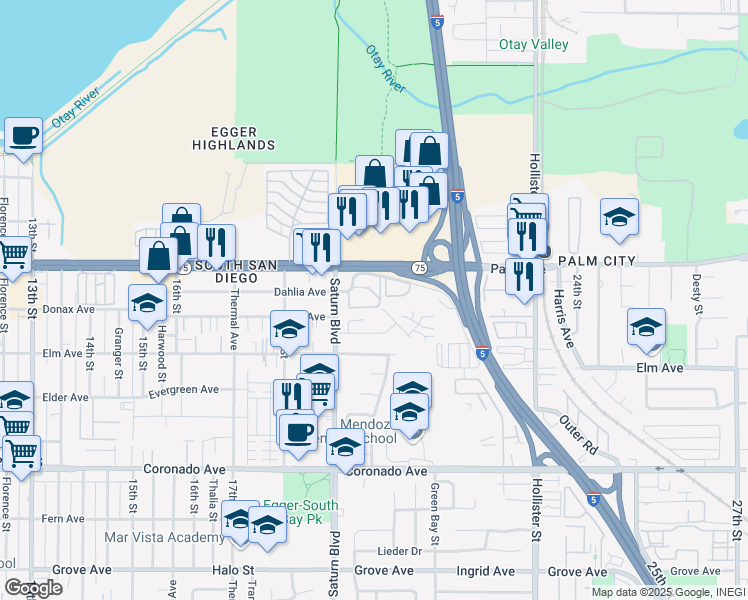Image resolution: width=748 pixels, height=600 pixels.
Task: Tap the coffee cup marker by Otay River
Action: 23,137
